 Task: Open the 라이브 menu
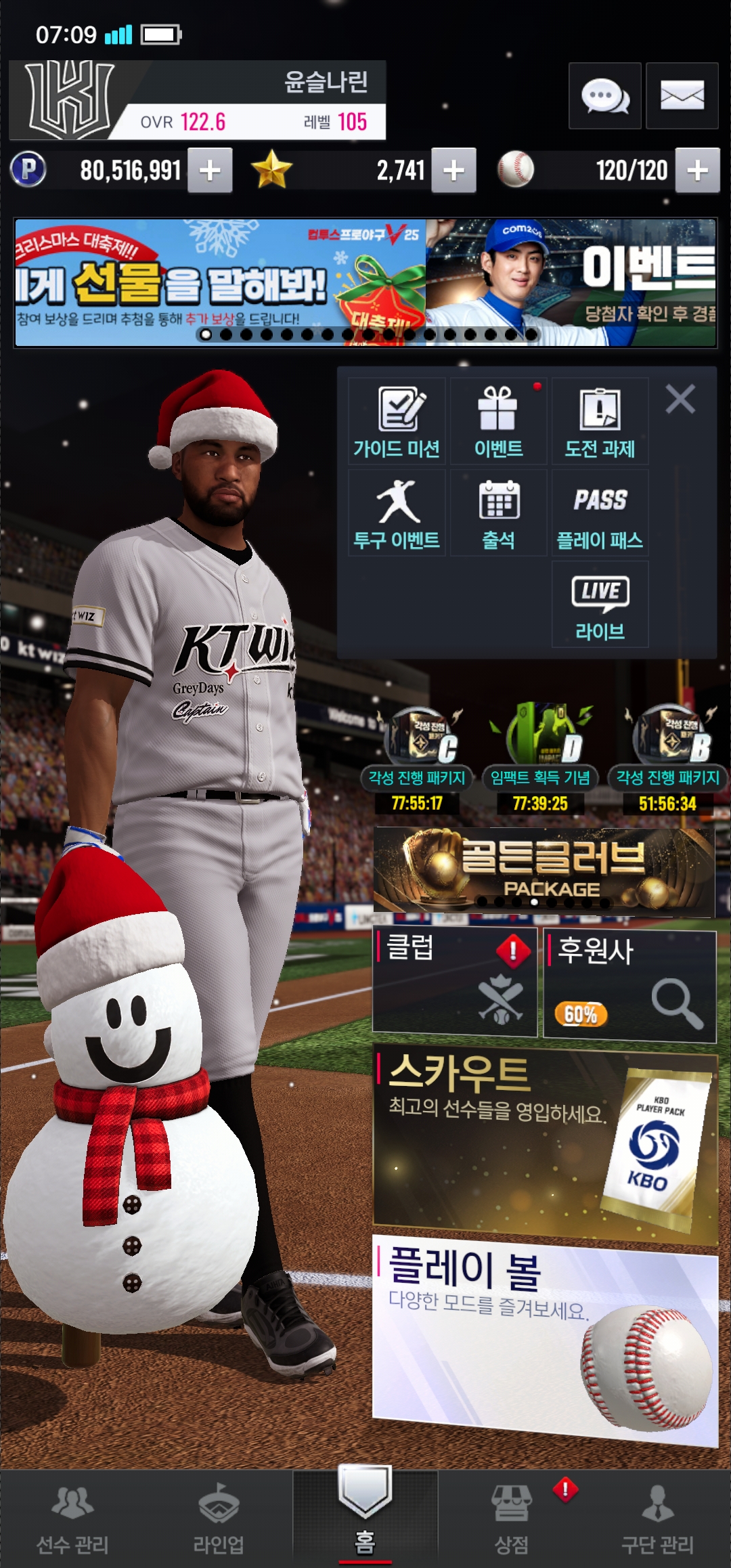600,605
